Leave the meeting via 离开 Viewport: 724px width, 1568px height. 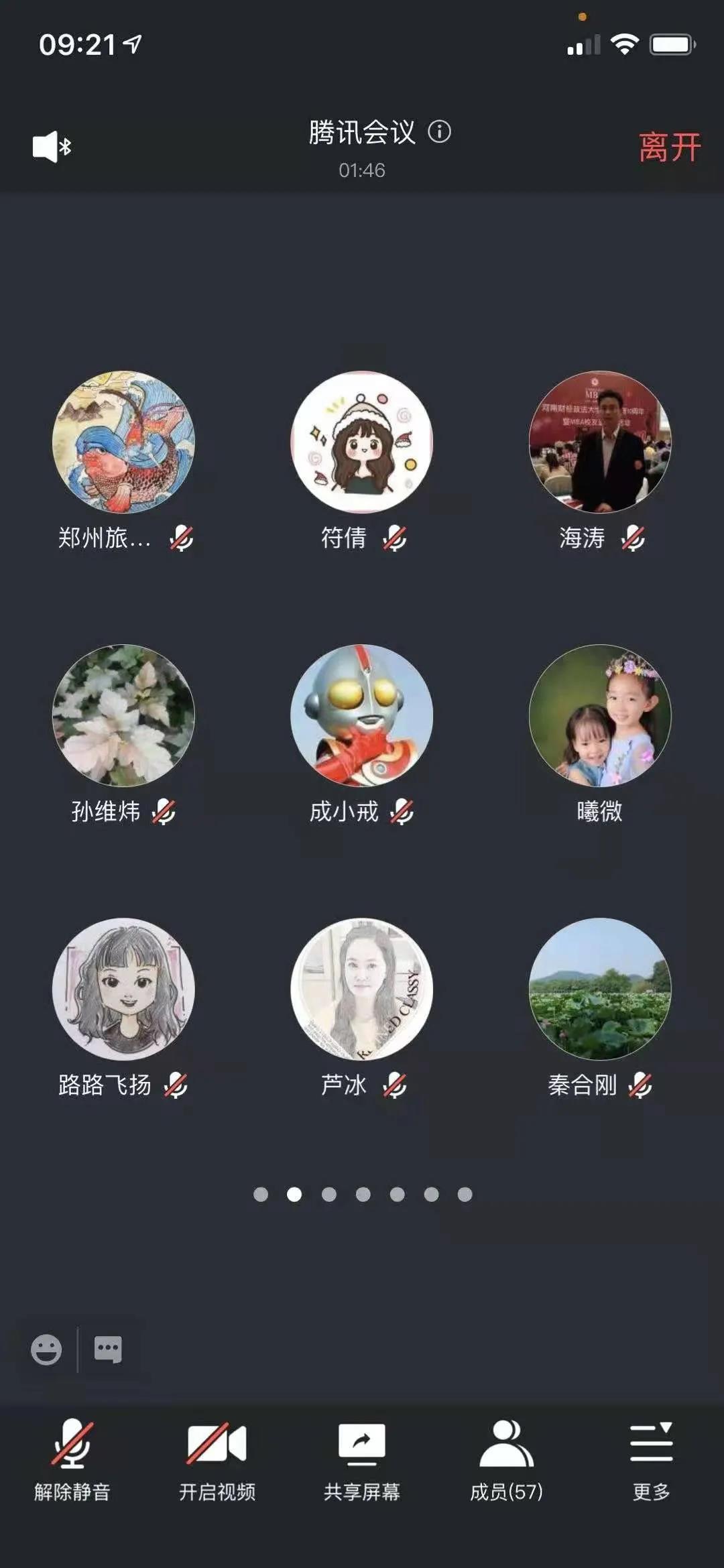pos(669,147)
